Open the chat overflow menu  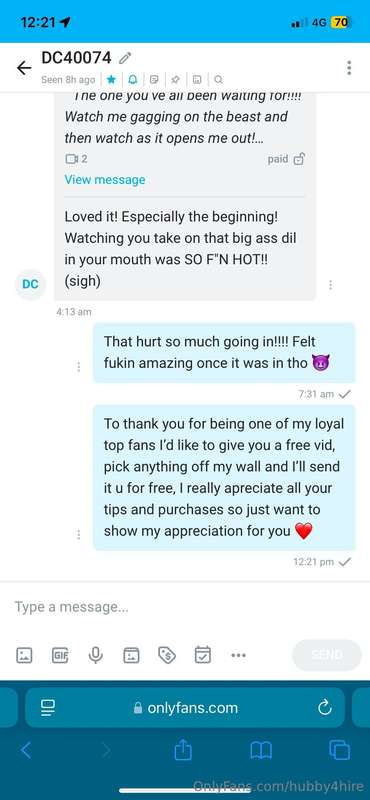(349, 68)
